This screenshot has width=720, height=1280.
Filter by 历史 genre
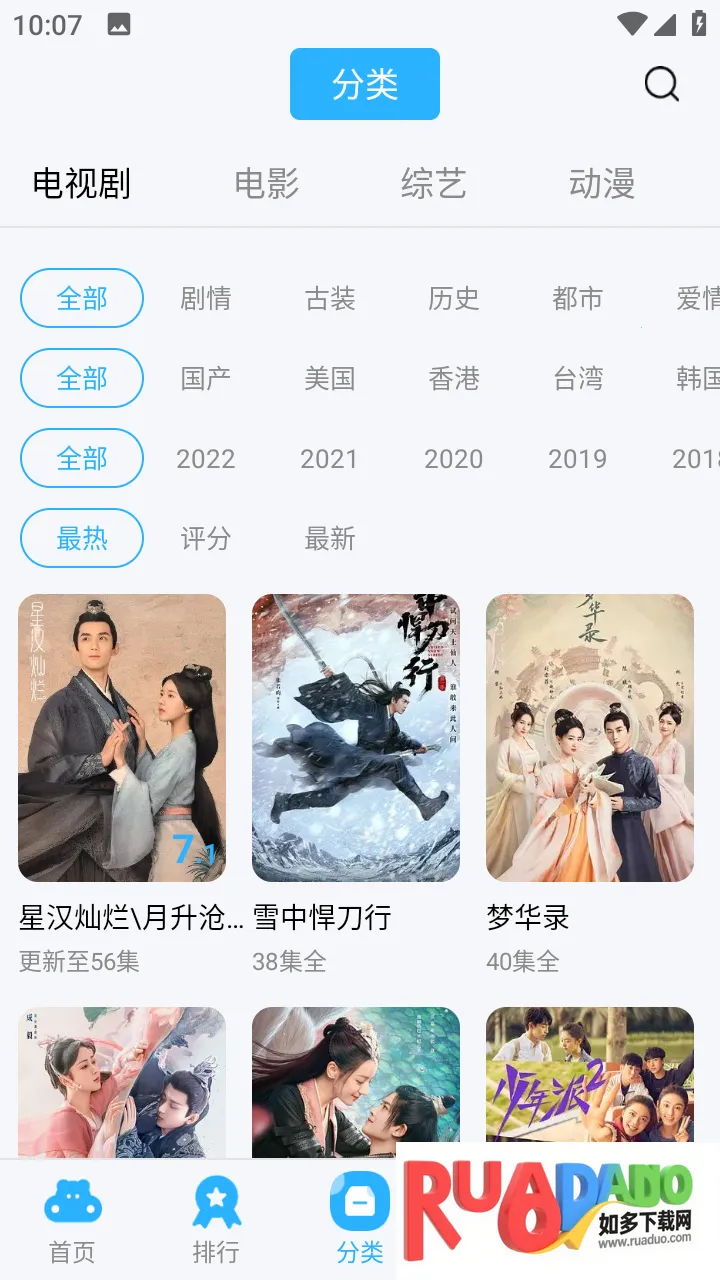point(454,298)
